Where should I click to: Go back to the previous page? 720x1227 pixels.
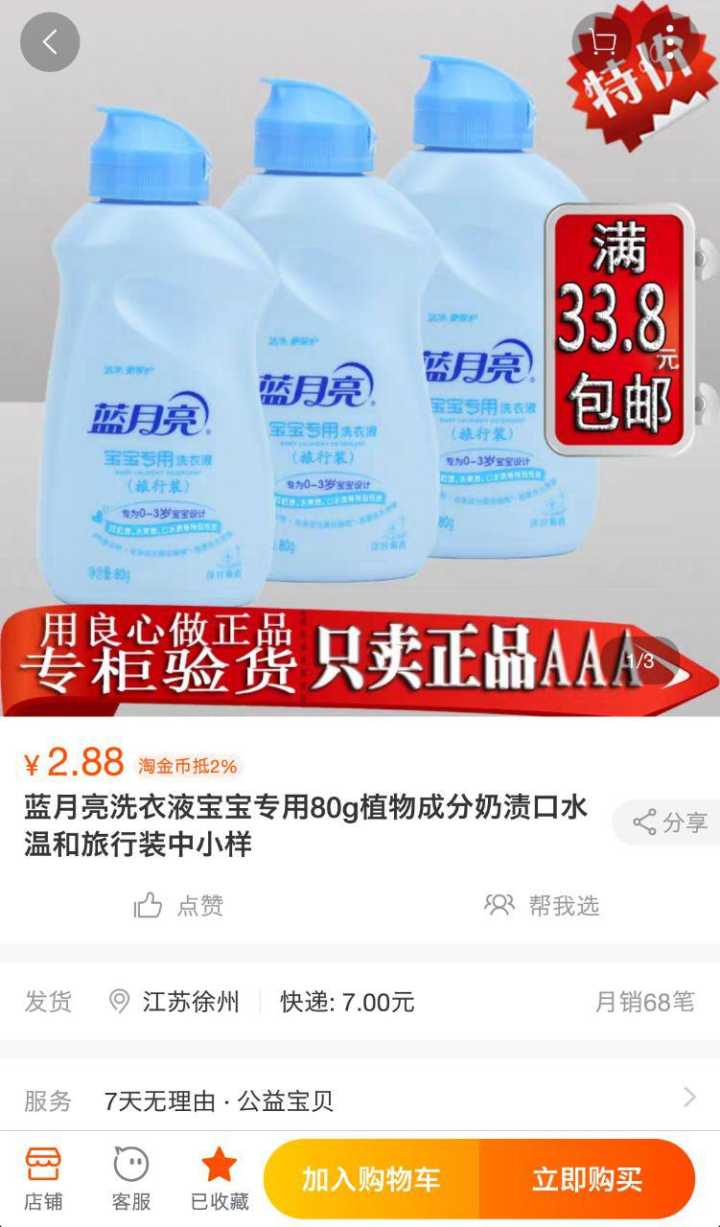click(x=49, y=42)
